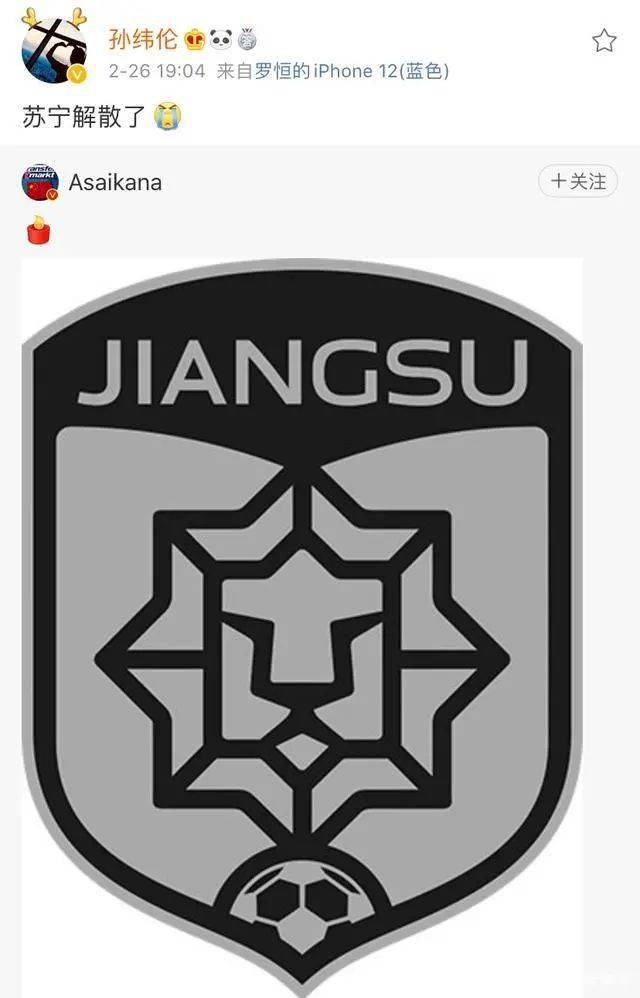Favorite this post with the star icon
The height and width of the screenshot is (998, 640).
click(604, 41)
